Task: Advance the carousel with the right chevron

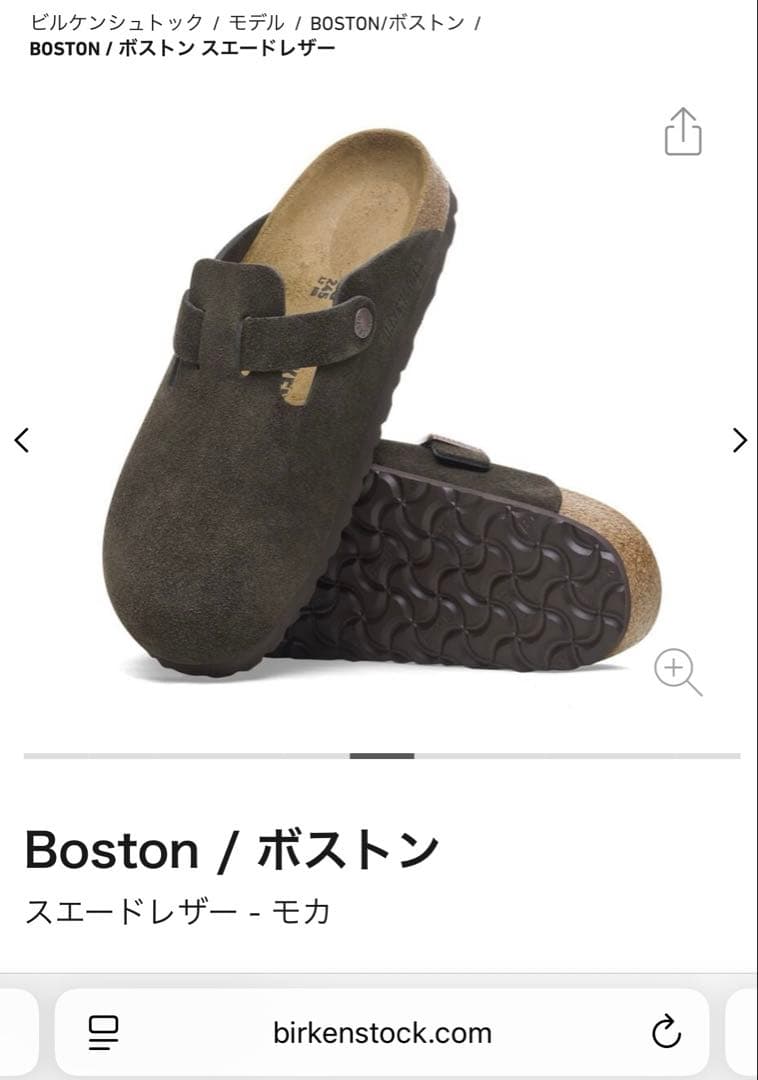Action: click(739, 439)
